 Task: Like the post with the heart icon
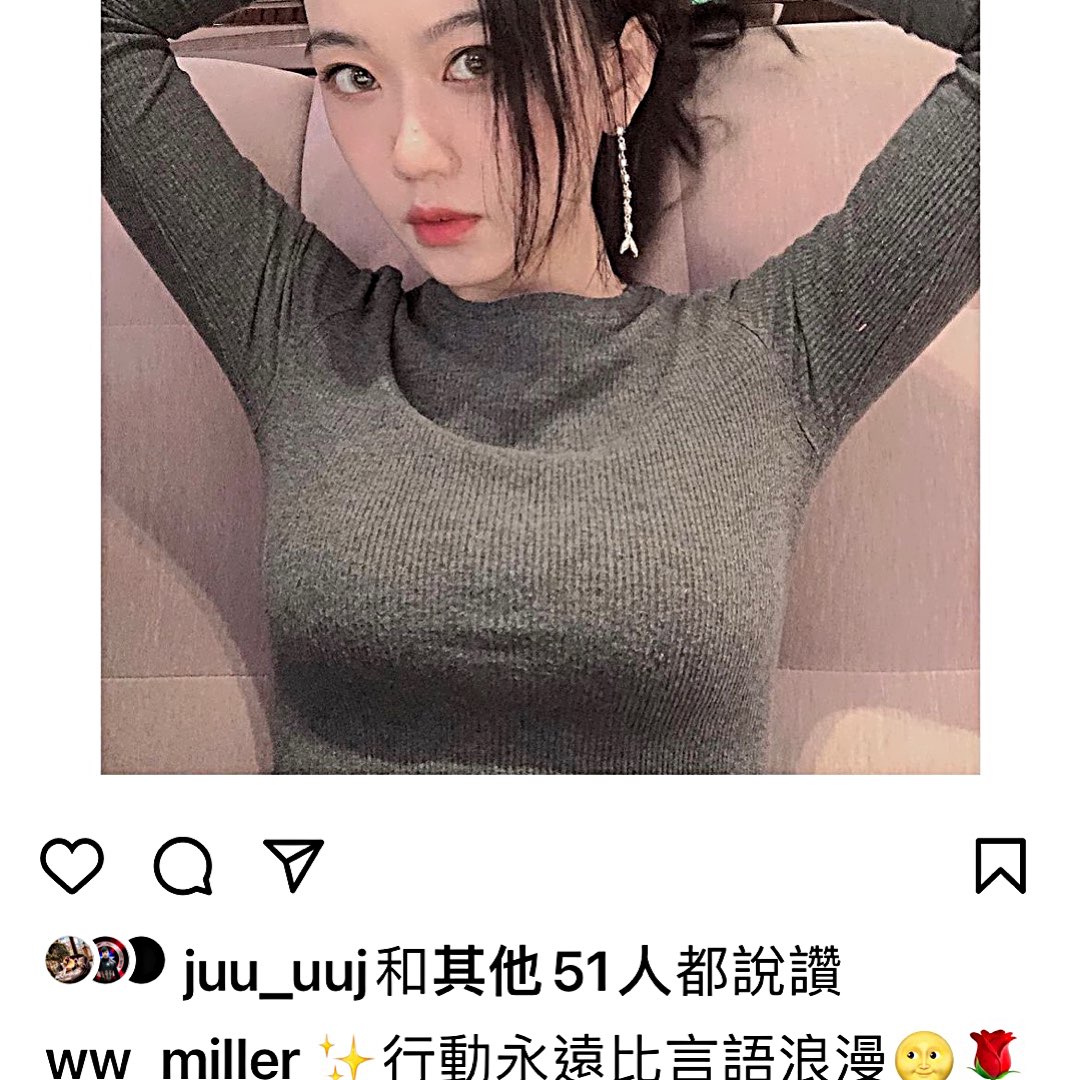72,865
